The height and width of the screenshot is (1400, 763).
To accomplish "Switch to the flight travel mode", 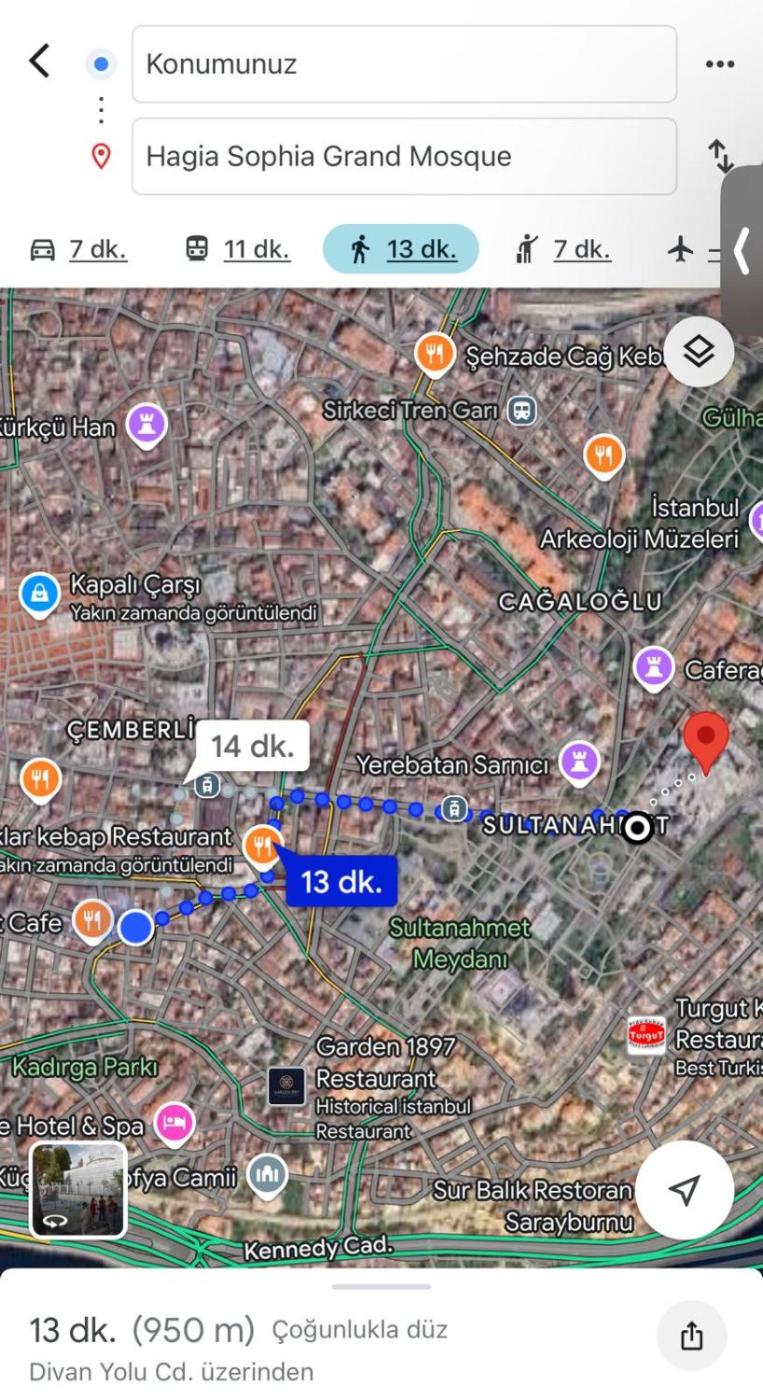I will tap(681, 251).
